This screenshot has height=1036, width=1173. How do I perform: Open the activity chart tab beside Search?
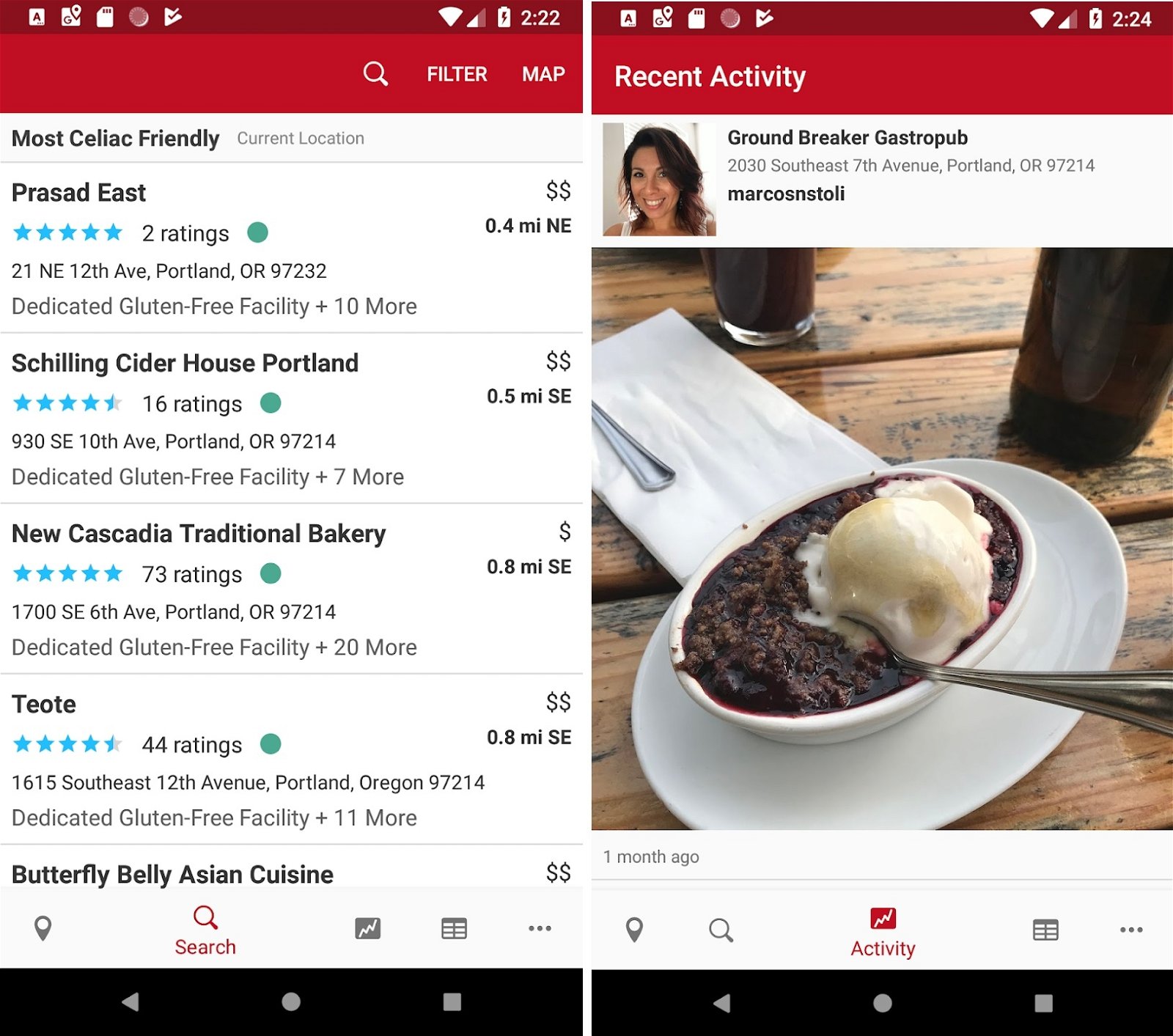click(x=367, y=928)
